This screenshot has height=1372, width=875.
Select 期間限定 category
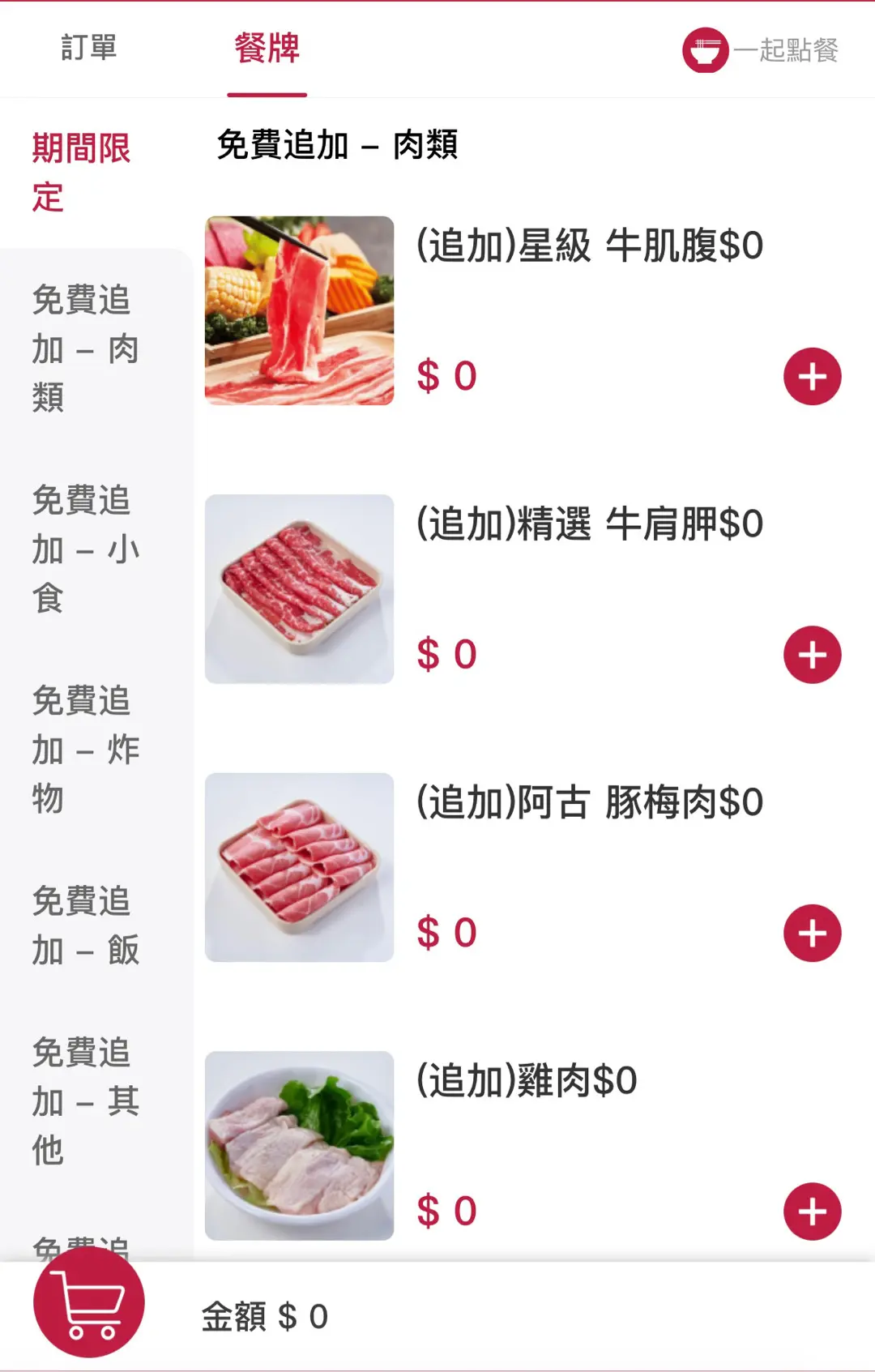tap(81, 173)
